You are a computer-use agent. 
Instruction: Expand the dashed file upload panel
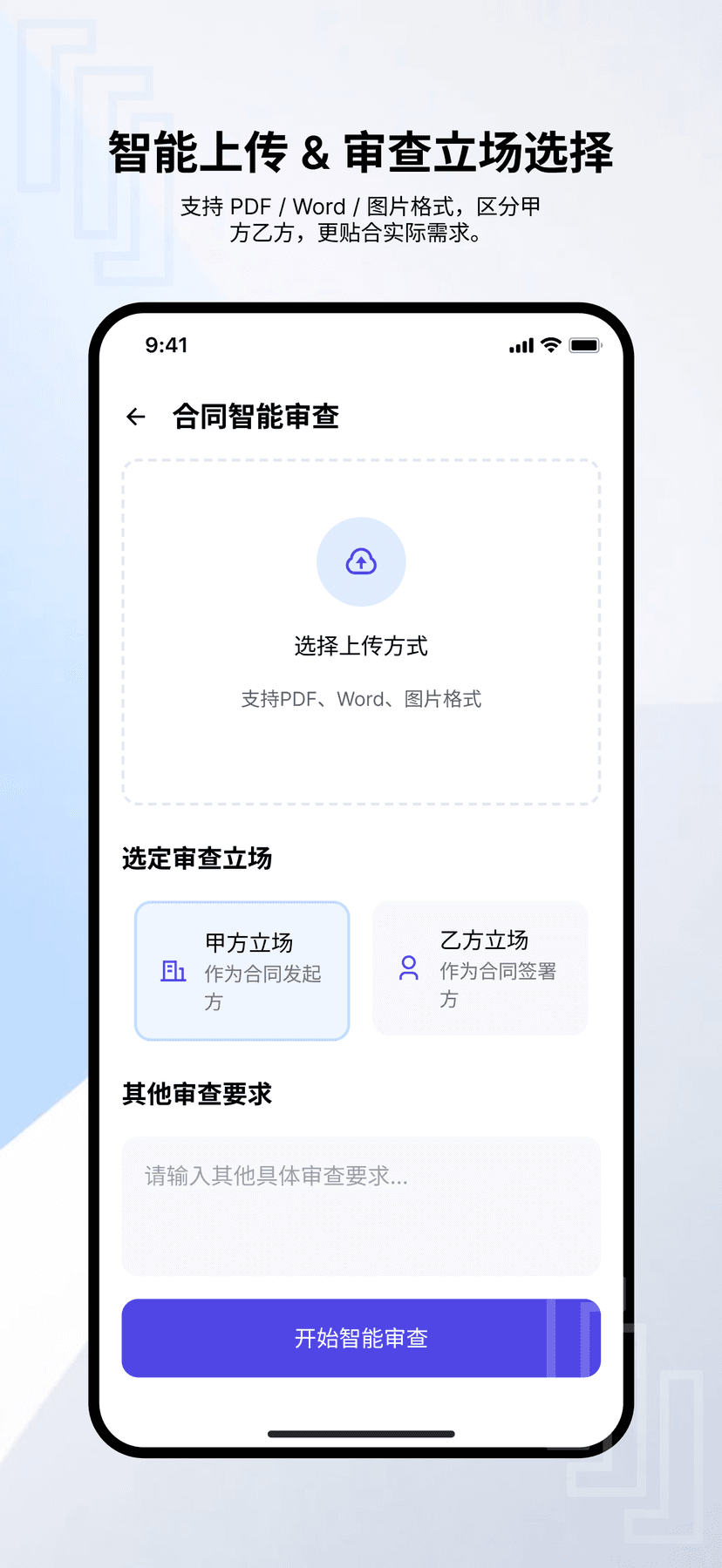tap(361, 631)
